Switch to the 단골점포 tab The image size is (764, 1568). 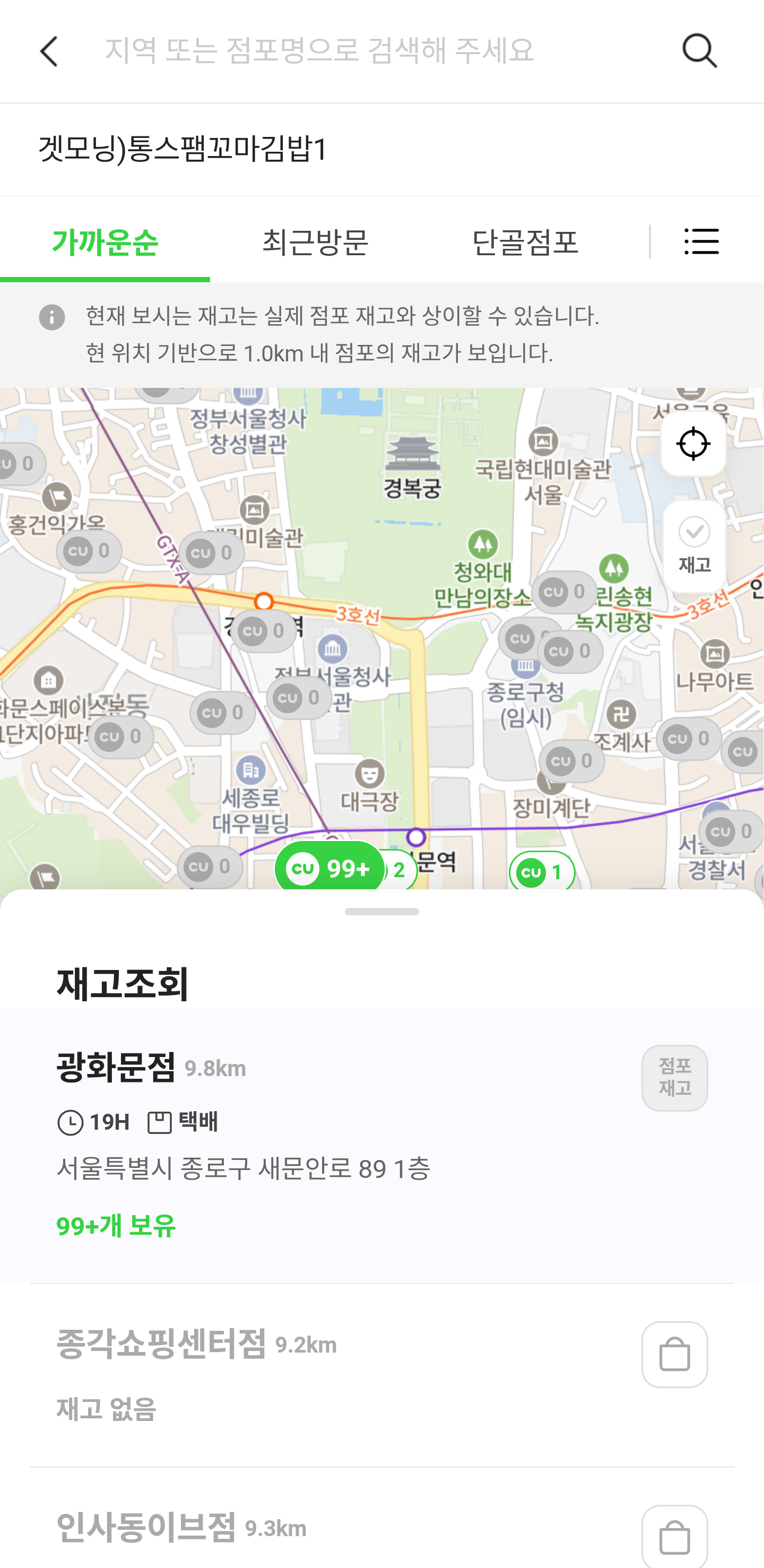coord(525,241)
